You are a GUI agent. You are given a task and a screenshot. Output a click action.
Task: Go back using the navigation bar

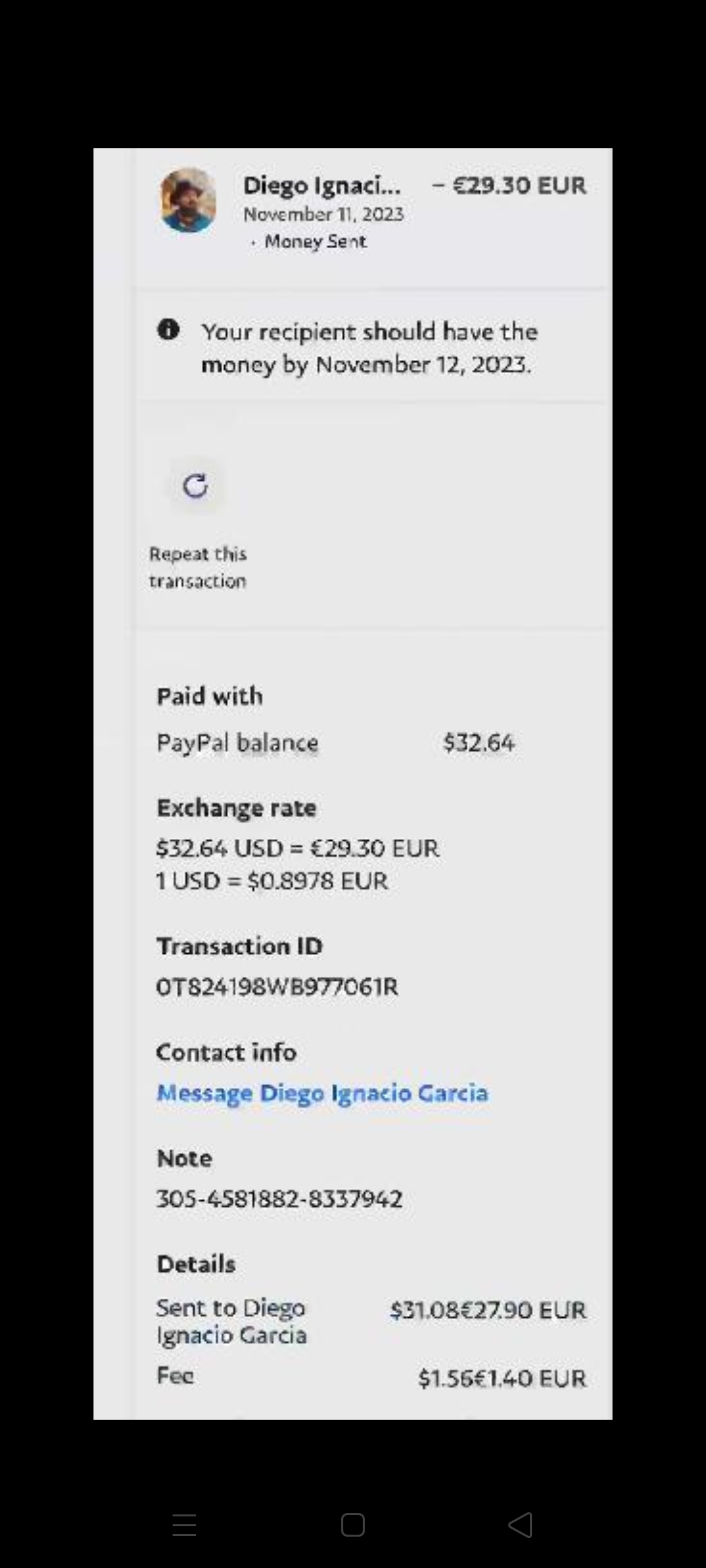click(x=521, y=1525)
